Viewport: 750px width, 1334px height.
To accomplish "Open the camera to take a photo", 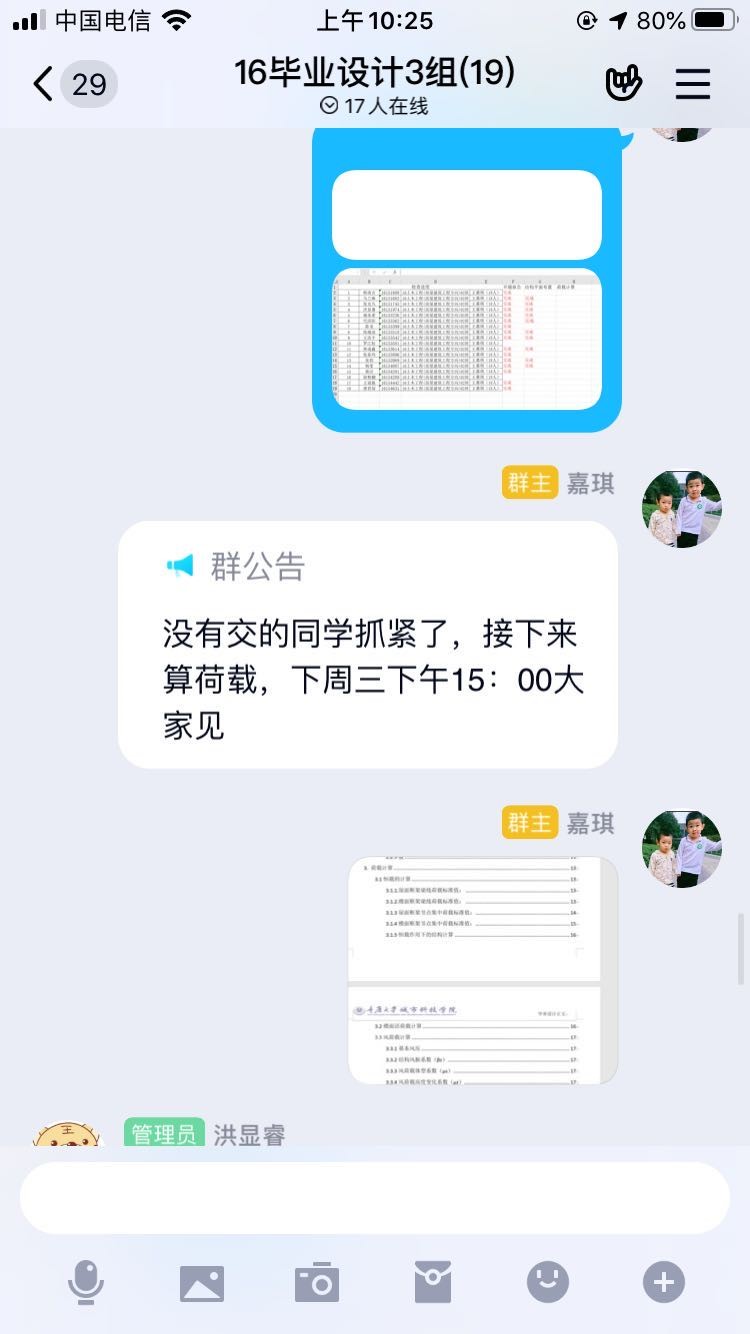I will [x=317, y=1282].
